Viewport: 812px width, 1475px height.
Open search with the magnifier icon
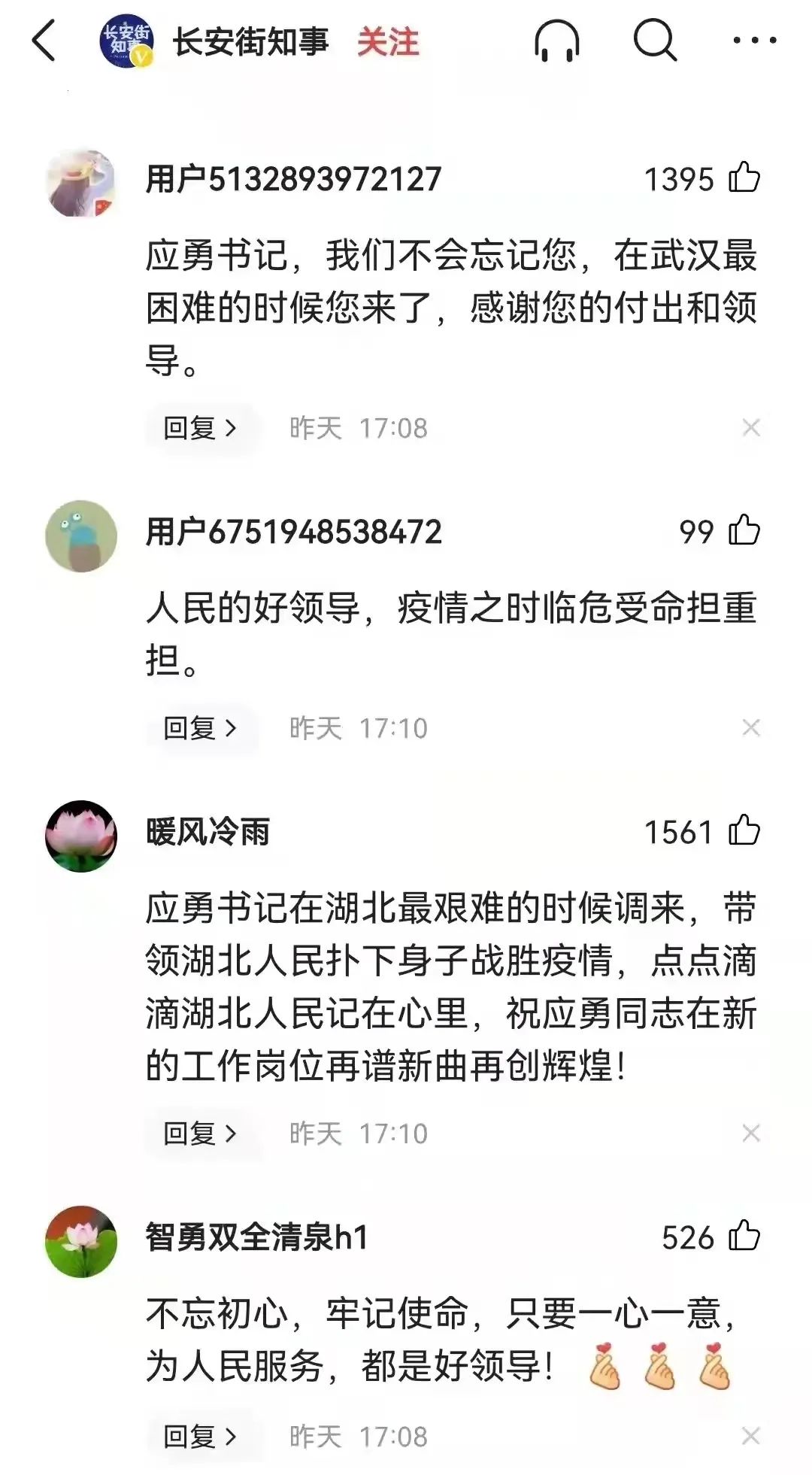[x=654, y=40]
